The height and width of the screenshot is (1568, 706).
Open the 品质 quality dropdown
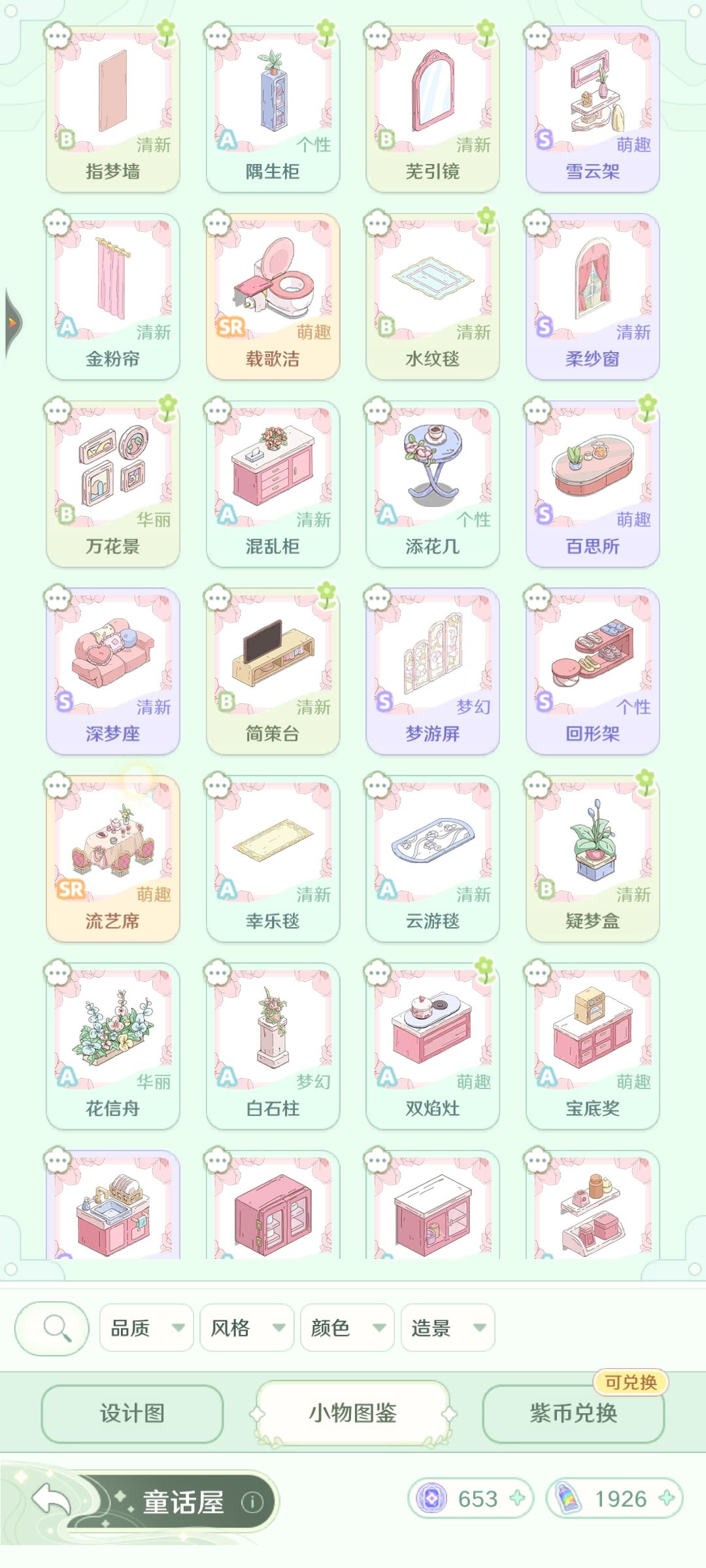click(146, 1329)
